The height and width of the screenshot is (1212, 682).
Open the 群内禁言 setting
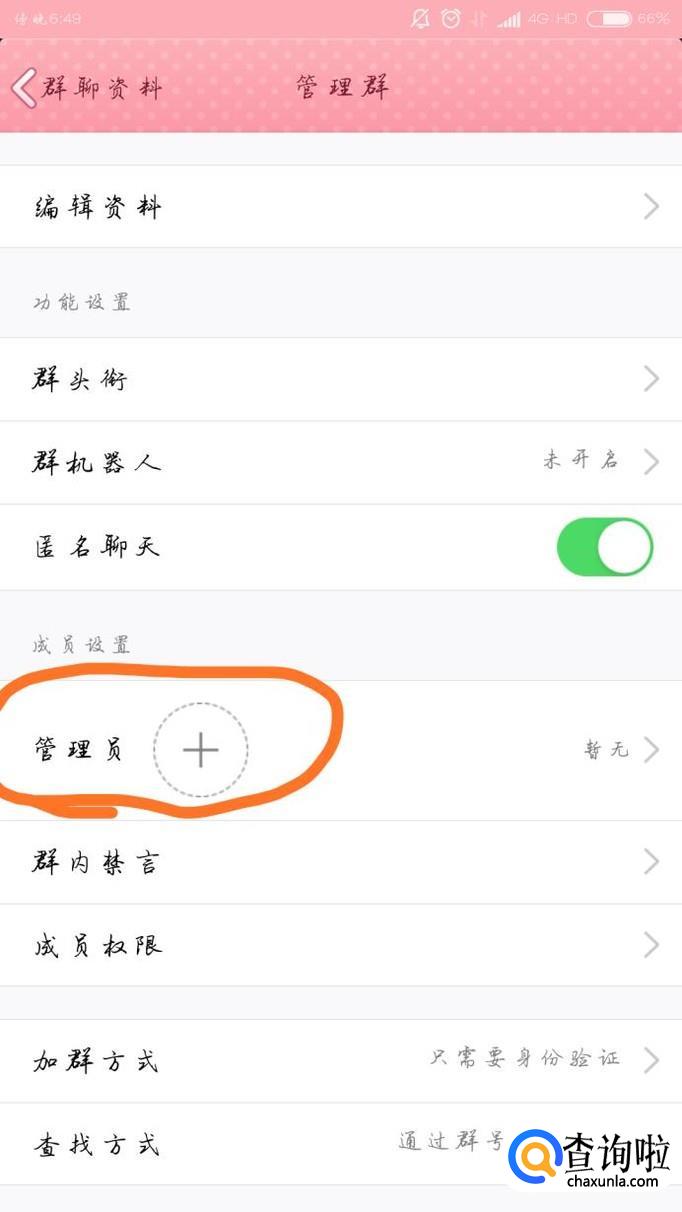tap(340, 862)
